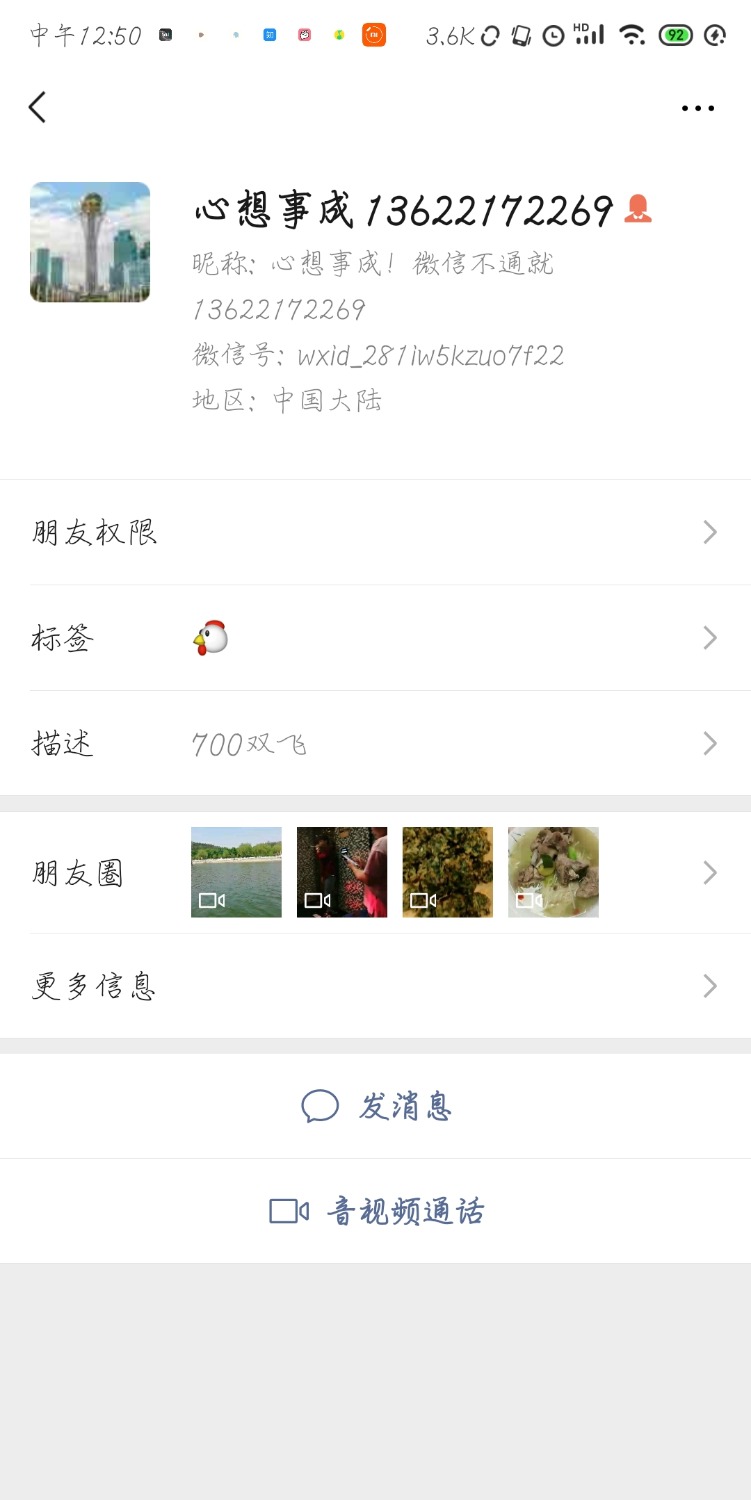Open 更多信息
The height and width of the screenshot is (1500, 751).
click(x=375, y=987)
